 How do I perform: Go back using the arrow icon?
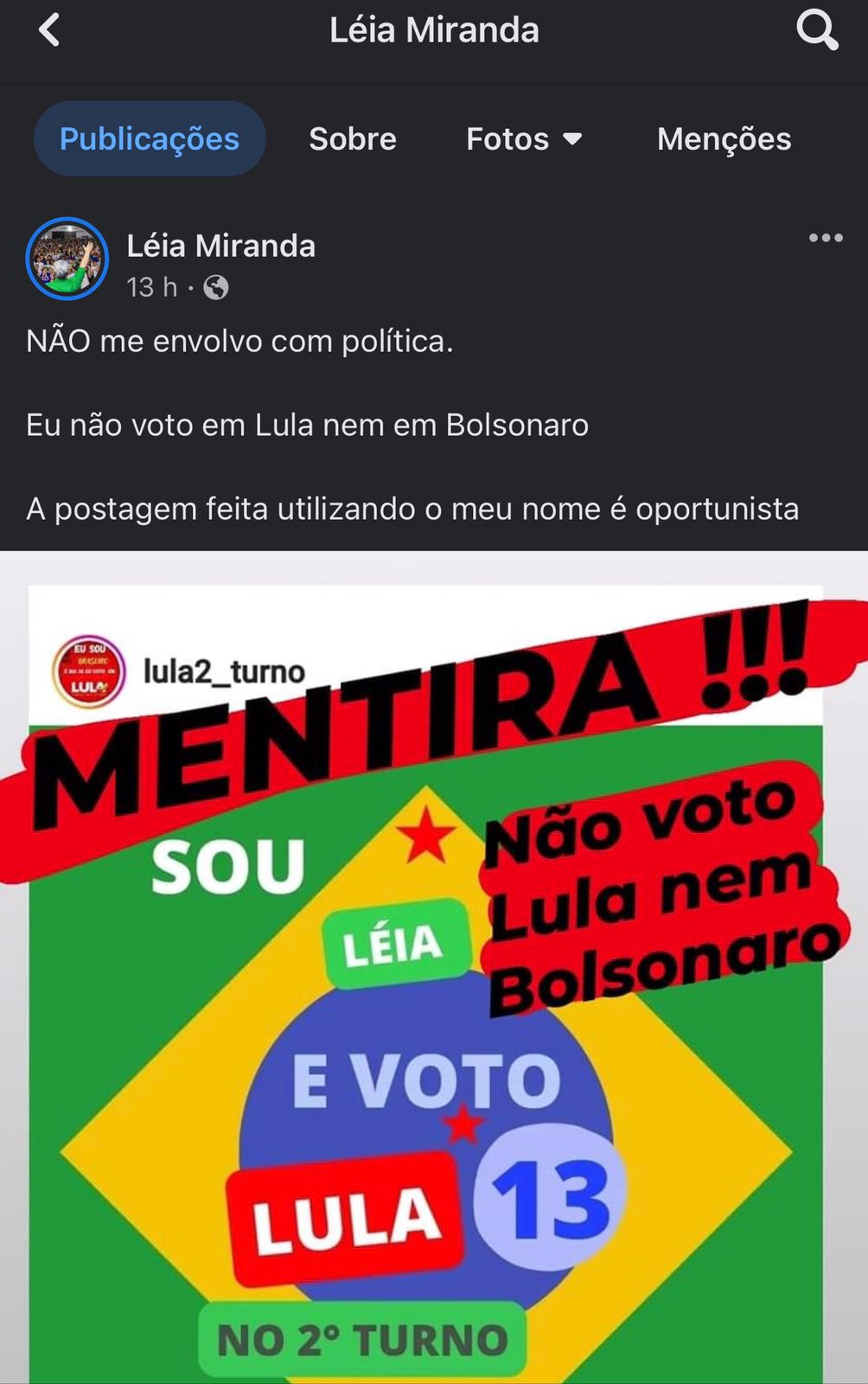[x=49, y=30]
